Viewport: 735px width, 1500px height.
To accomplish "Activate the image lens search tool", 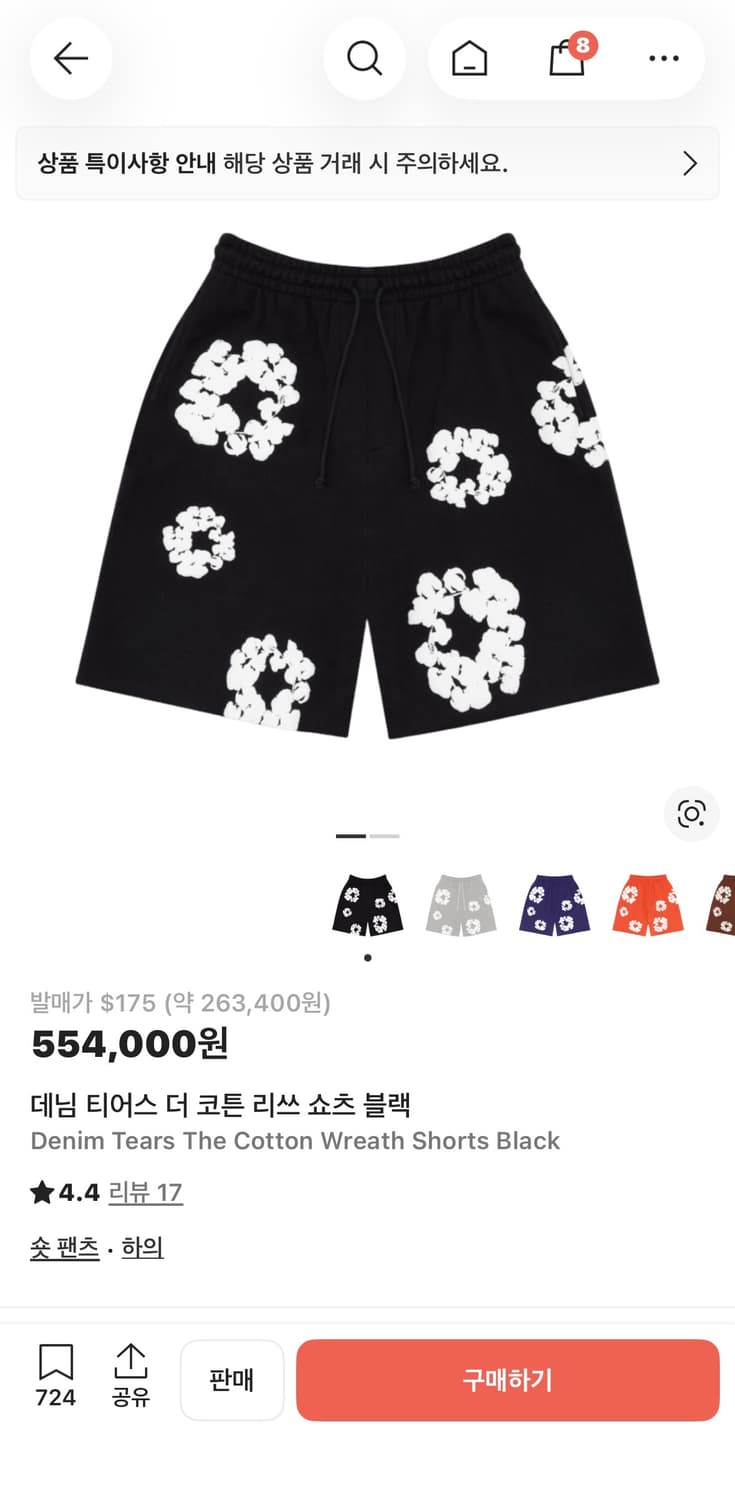I will (x=691, y=814).
